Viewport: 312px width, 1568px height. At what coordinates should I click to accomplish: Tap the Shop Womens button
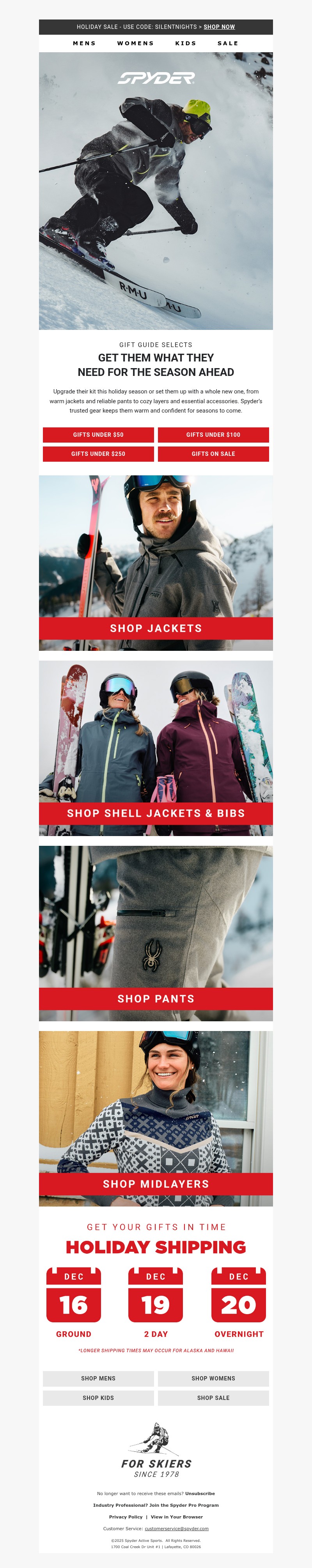point(213,1379)
